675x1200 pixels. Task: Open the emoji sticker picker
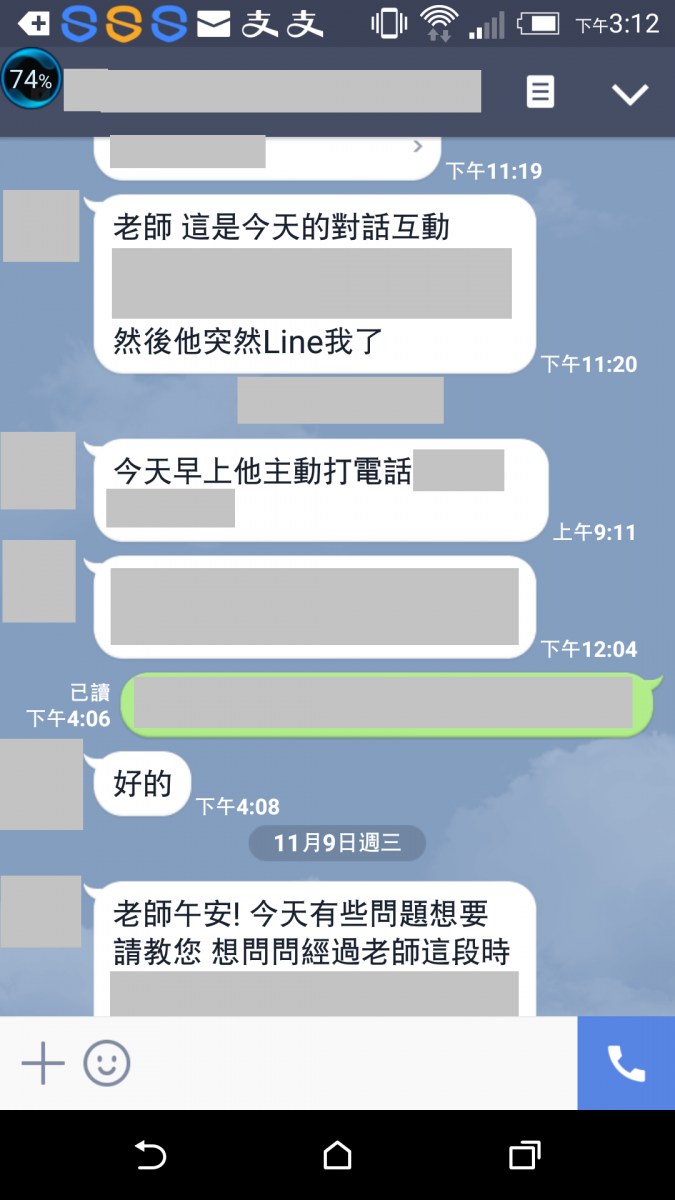pyautogui.click(x=107, y=1063)
